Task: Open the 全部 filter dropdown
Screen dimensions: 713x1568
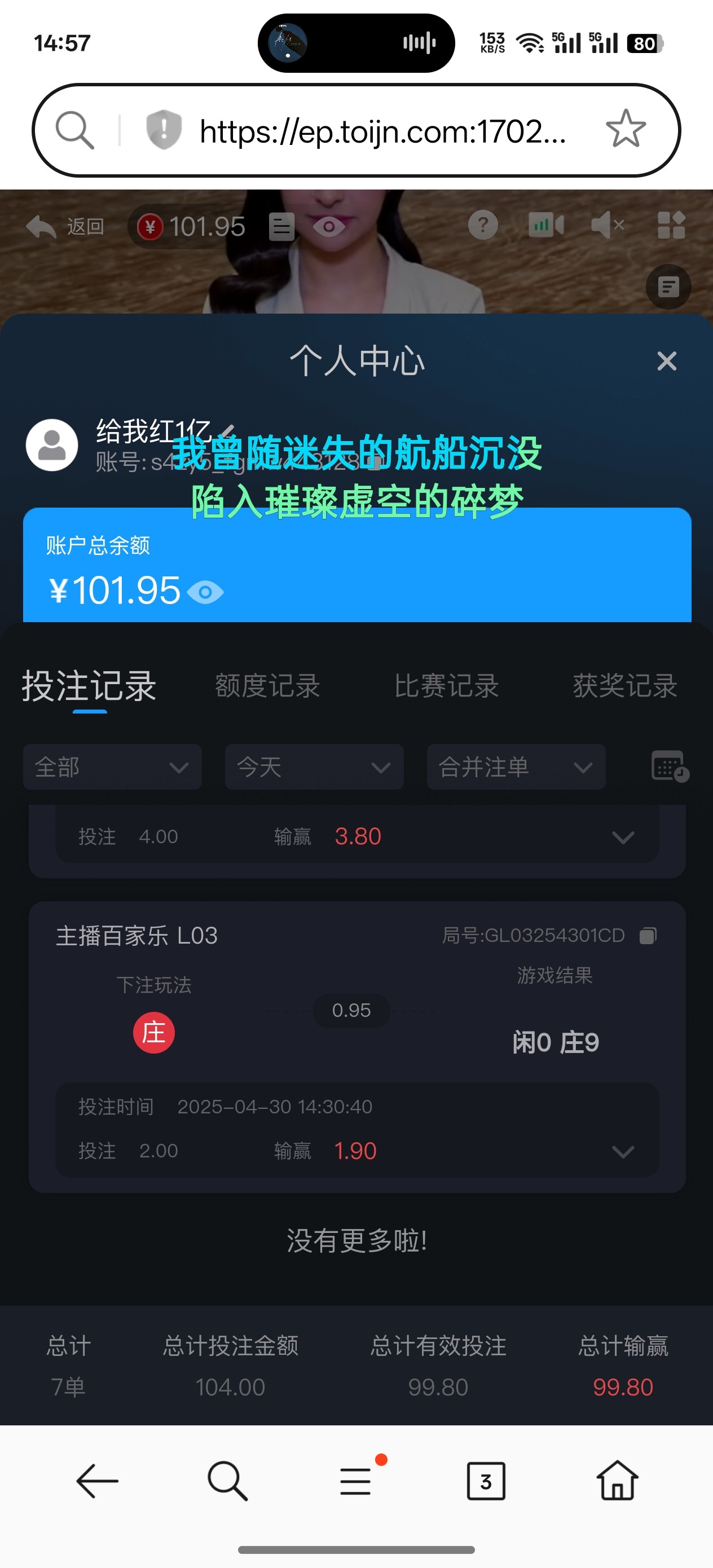Action: [x=113, y=767]
